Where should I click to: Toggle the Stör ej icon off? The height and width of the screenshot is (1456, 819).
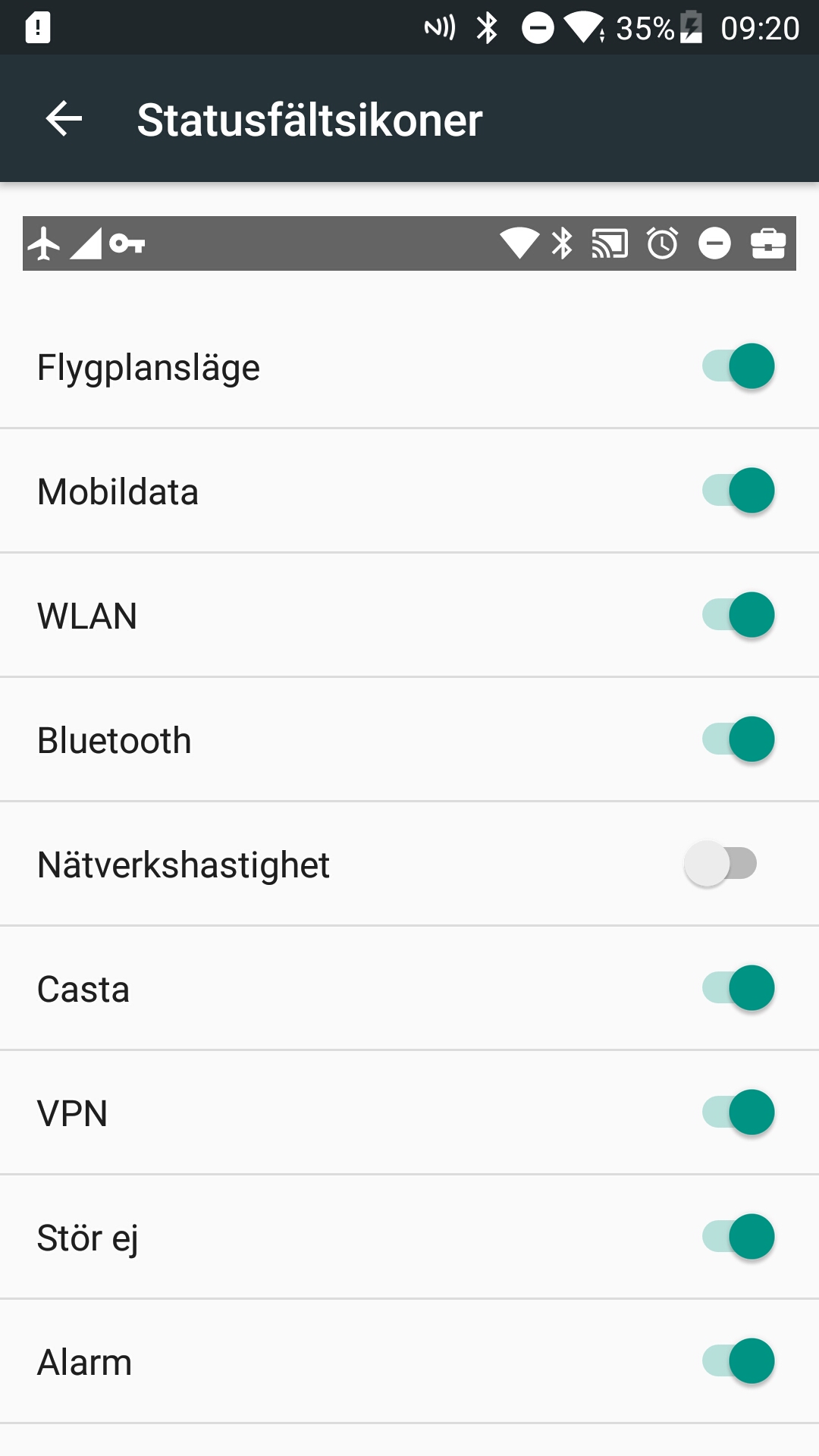738,1237
